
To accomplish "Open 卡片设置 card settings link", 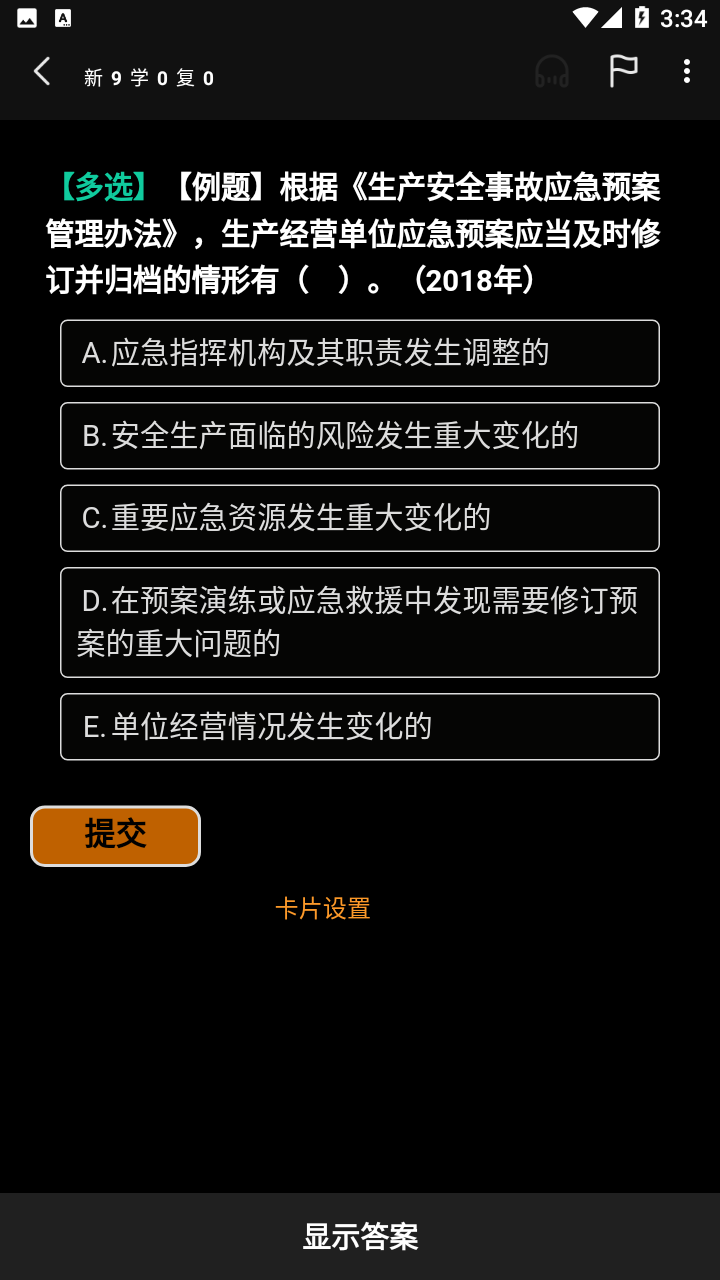I will pyautogui.click(x=323, y=908).
